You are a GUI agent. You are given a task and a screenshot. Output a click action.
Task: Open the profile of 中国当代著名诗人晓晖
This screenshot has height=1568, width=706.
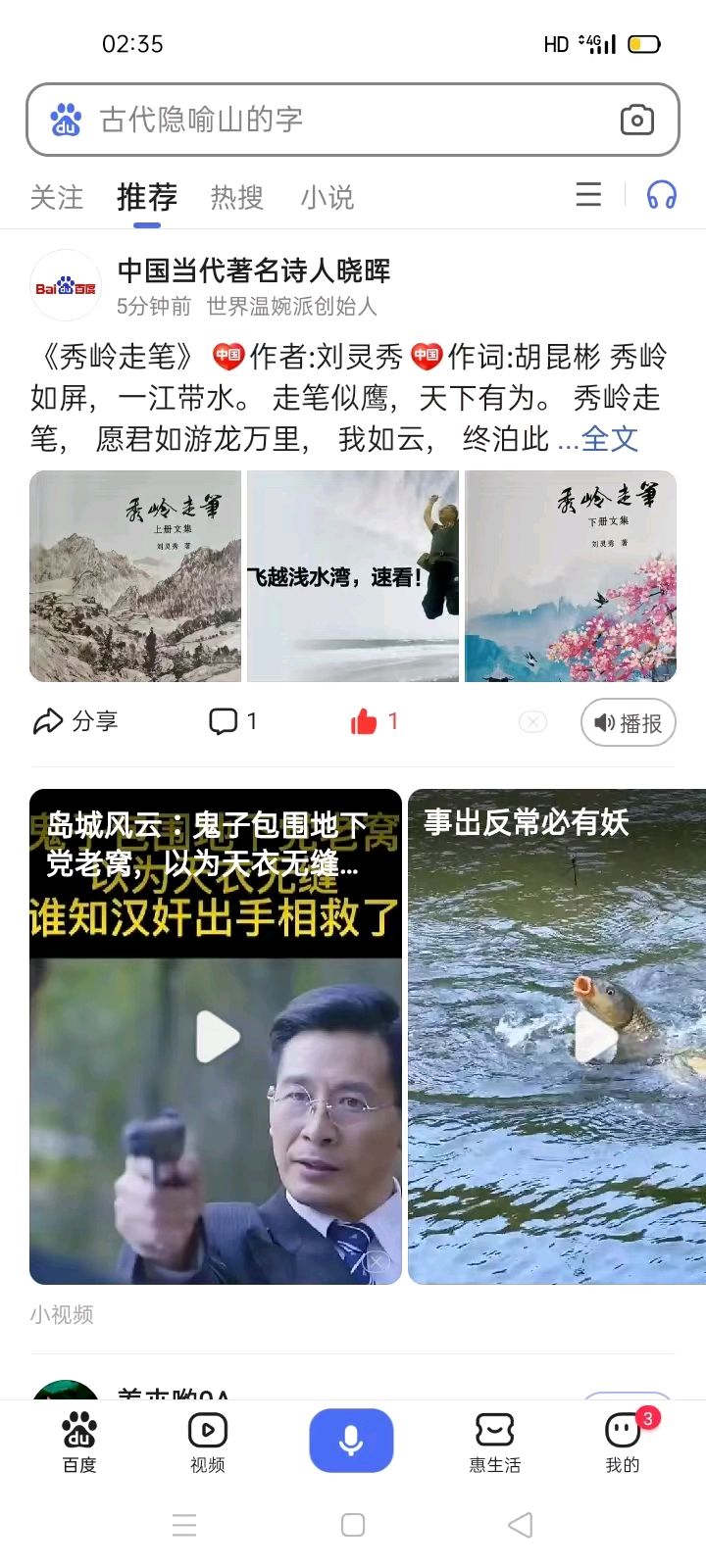pyautogui.click(x=253, y=270)
